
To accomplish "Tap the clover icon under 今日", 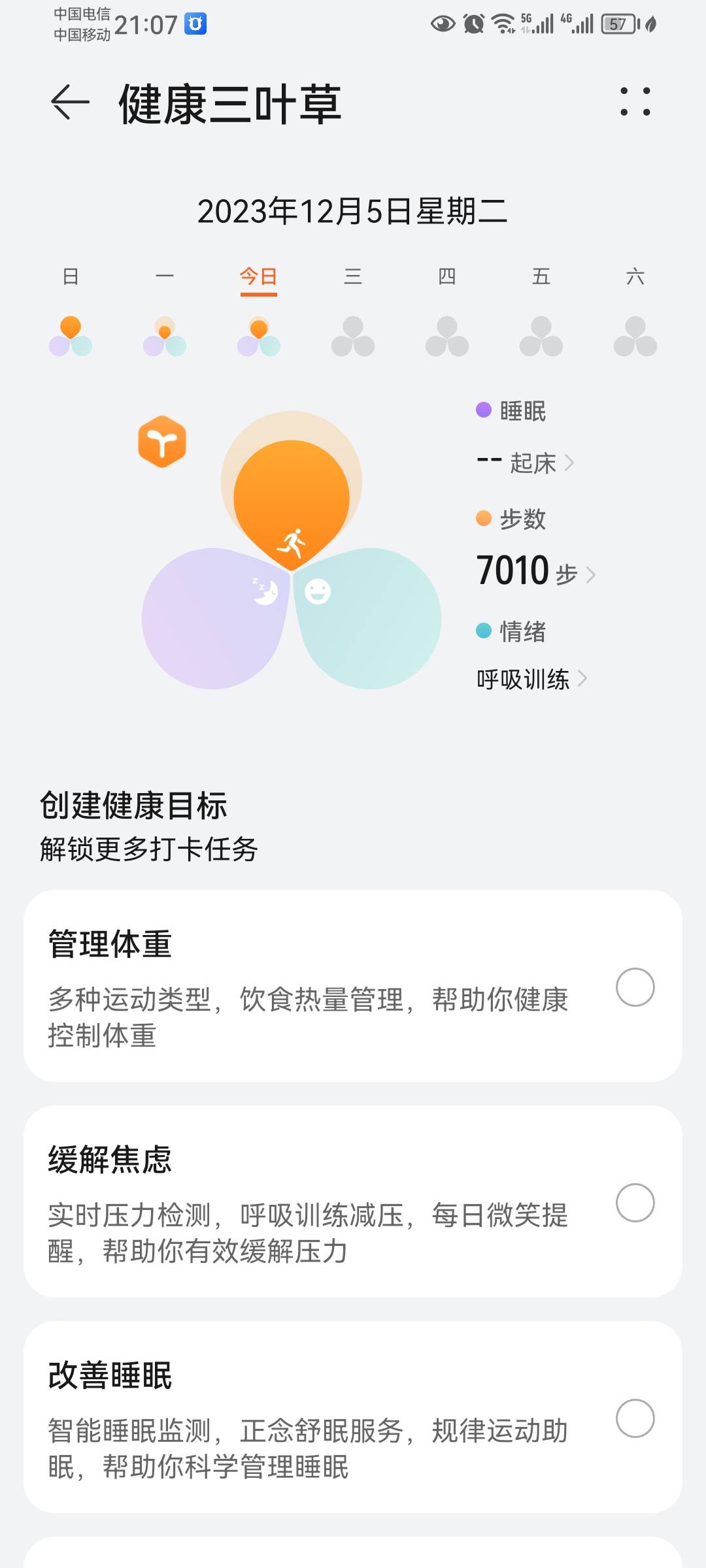I will [x=258, y=335].
